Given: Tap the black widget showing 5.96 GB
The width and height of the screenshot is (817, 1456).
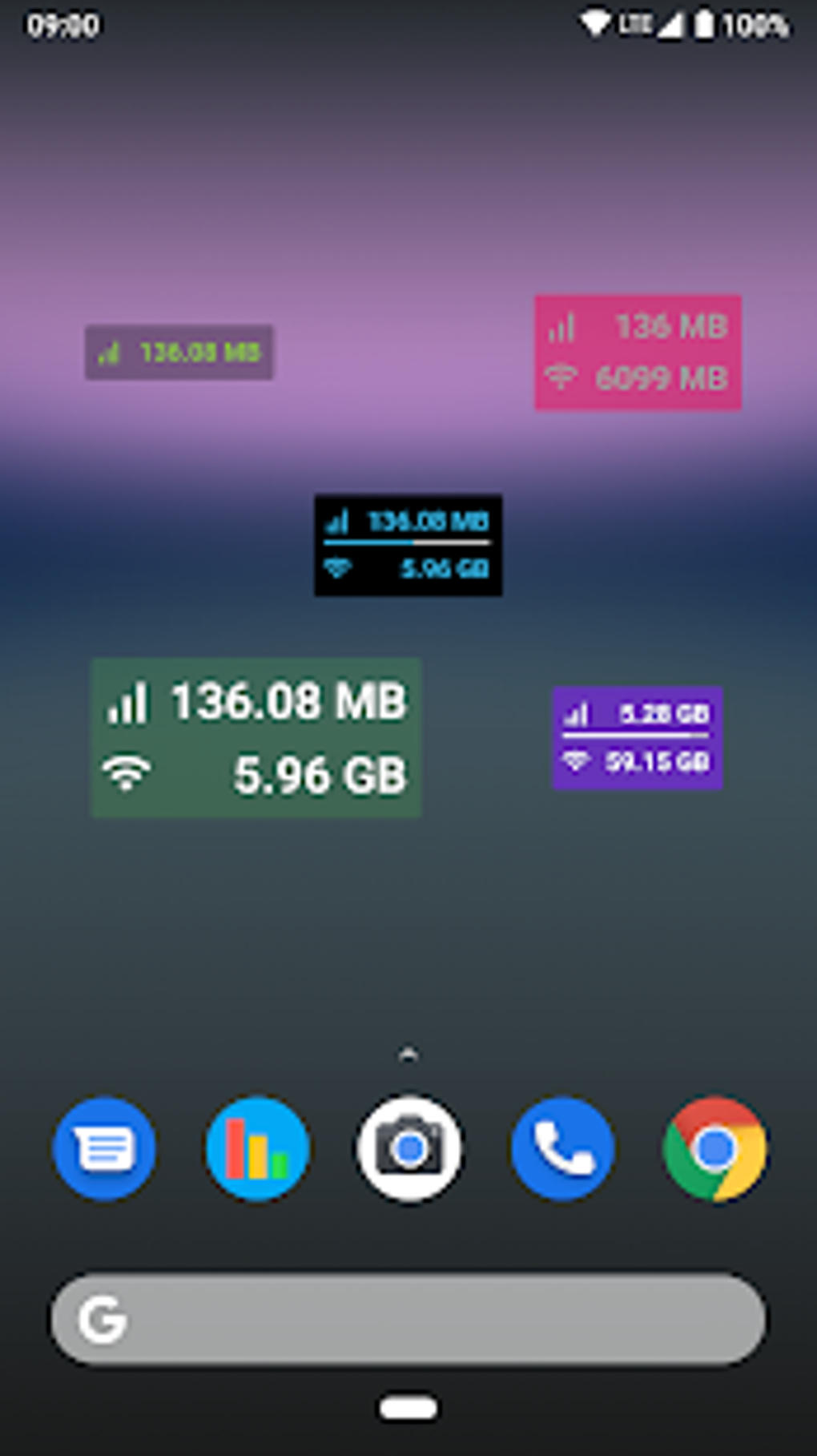Looking at the screenshot, I should click(408, 545).
